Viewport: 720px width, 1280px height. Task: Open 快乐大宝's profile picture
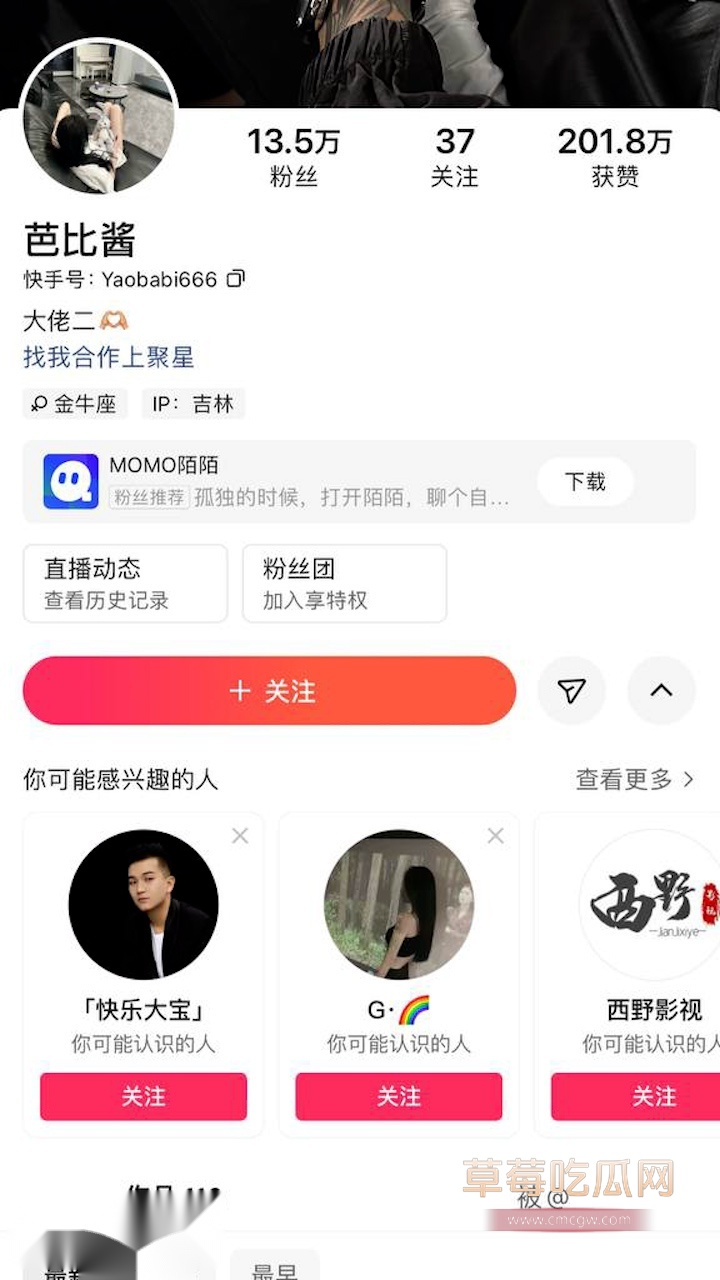(x=143, y=905)
